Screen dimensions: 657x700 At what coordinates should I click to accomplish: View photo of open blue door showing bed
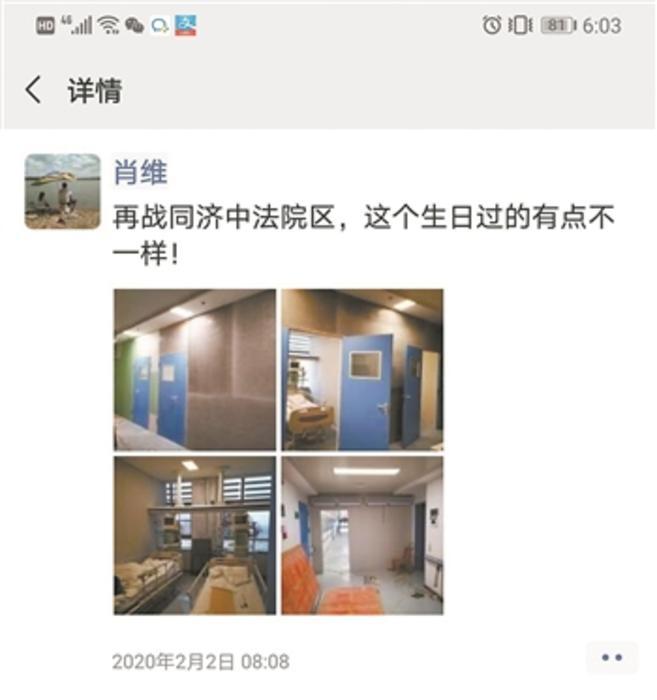362,370
